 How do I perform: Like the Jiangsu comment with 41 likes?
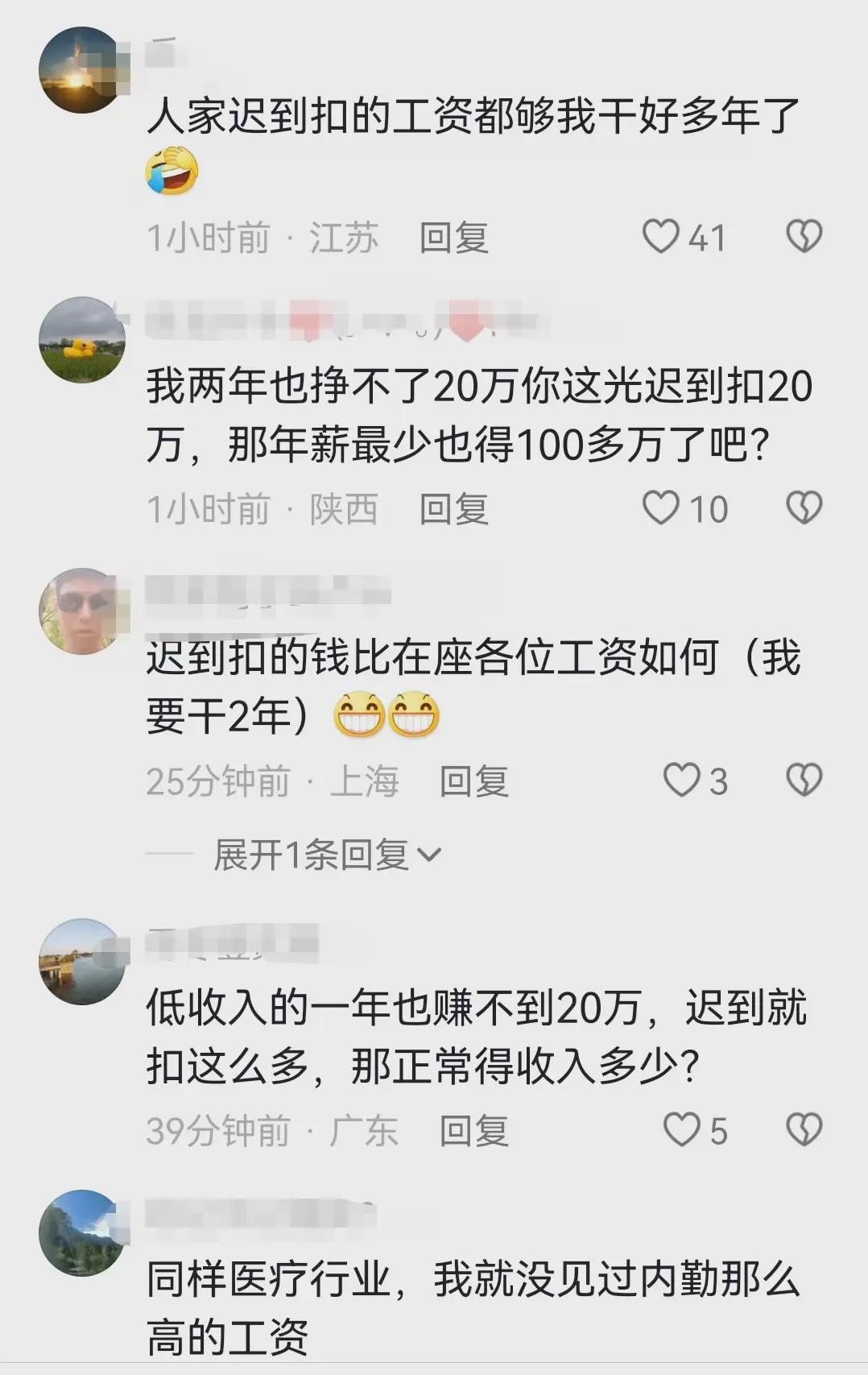pyautogui.click(x=661, y=237)
